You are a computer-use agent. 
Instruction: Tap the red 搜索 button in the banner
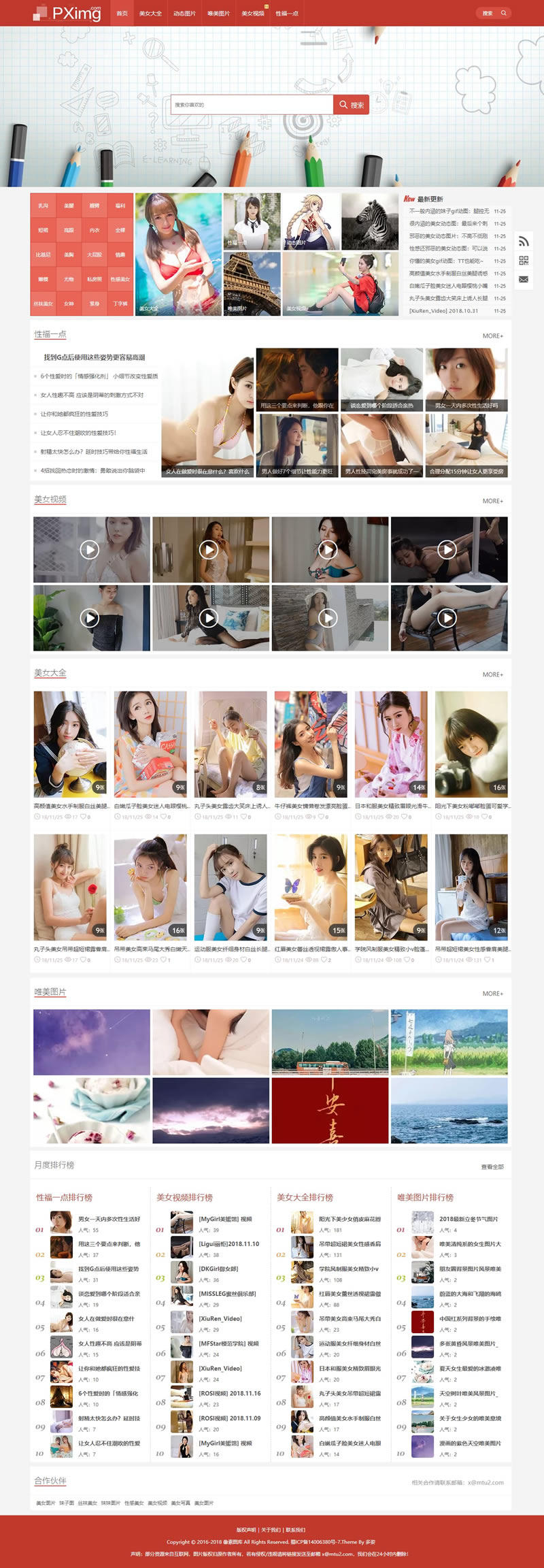[352, 105]
